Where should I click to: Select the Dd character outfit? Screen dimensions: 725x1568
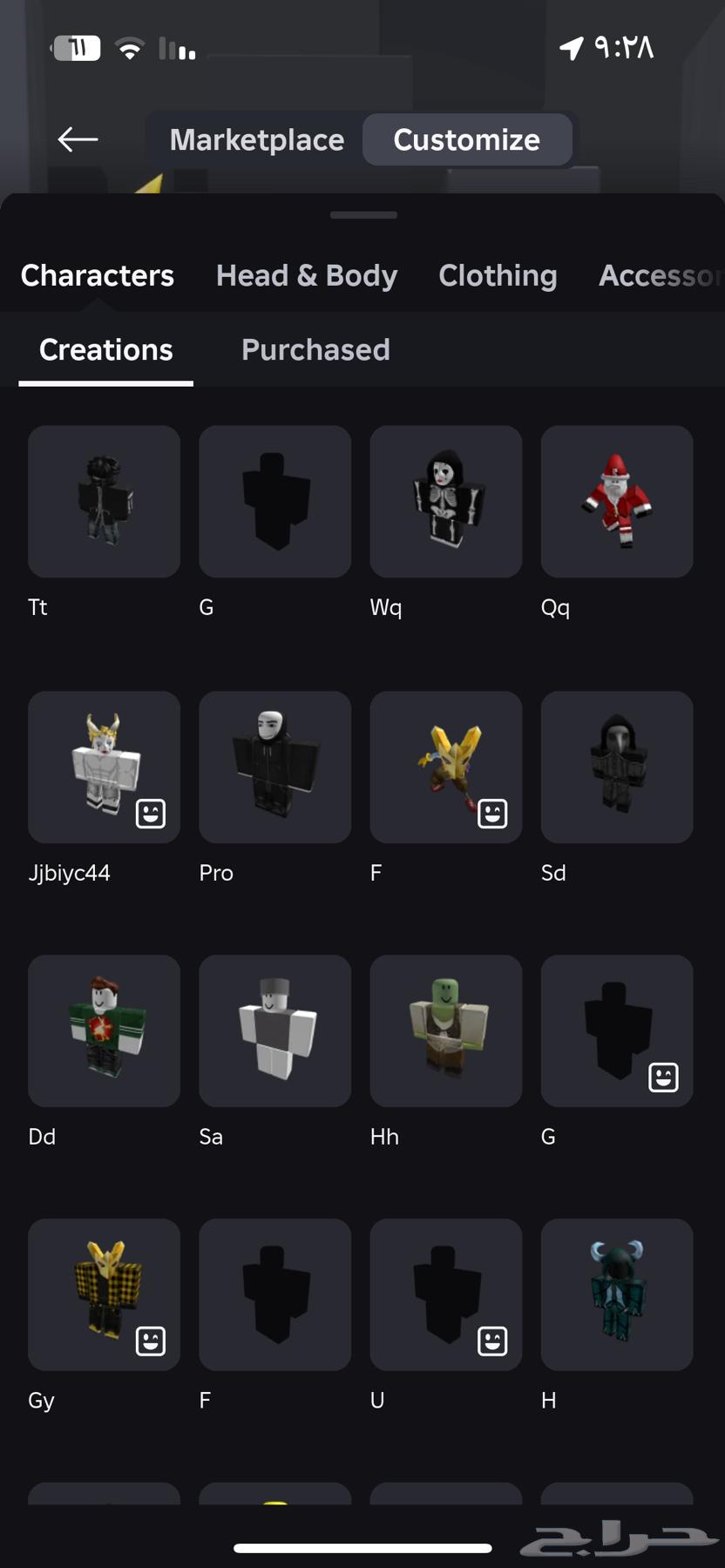104,1031
